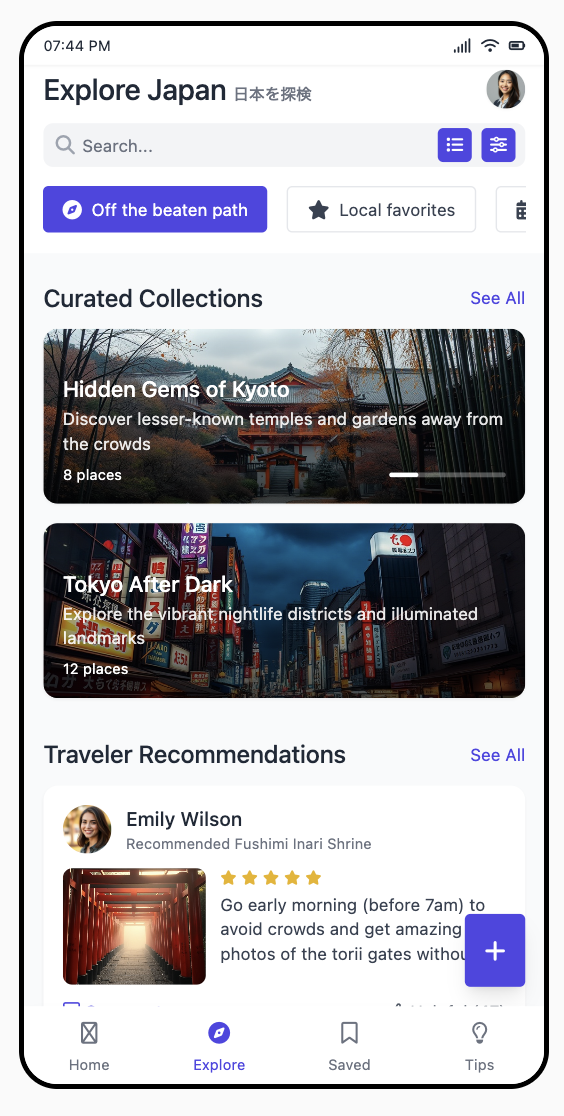See all Traveler Recommendations
This screenshot has width=564, height=1116.
pyautogui.click(x=497, y=755)
